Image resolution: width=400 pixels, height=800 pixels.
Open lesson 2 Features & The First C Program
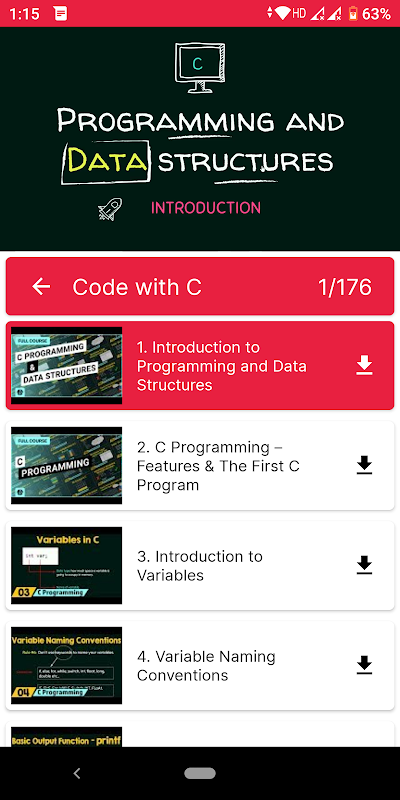[200, 465]
